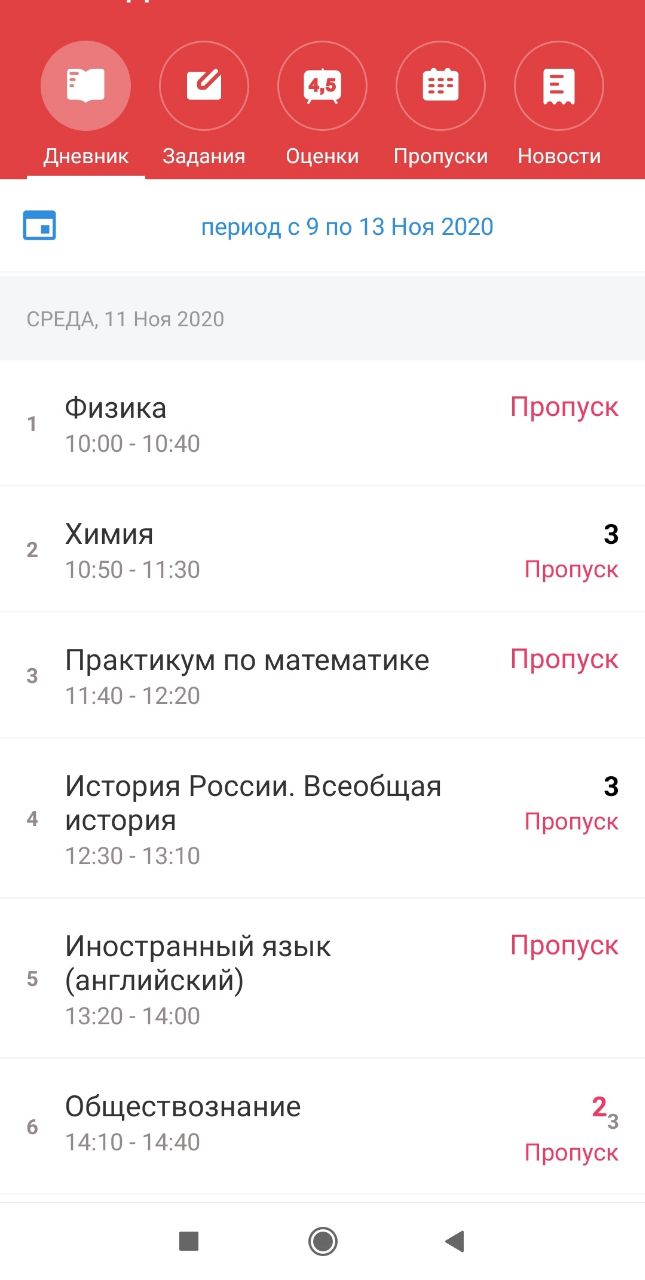
Task: Tap the system home button
Action: coord(323,1242)
